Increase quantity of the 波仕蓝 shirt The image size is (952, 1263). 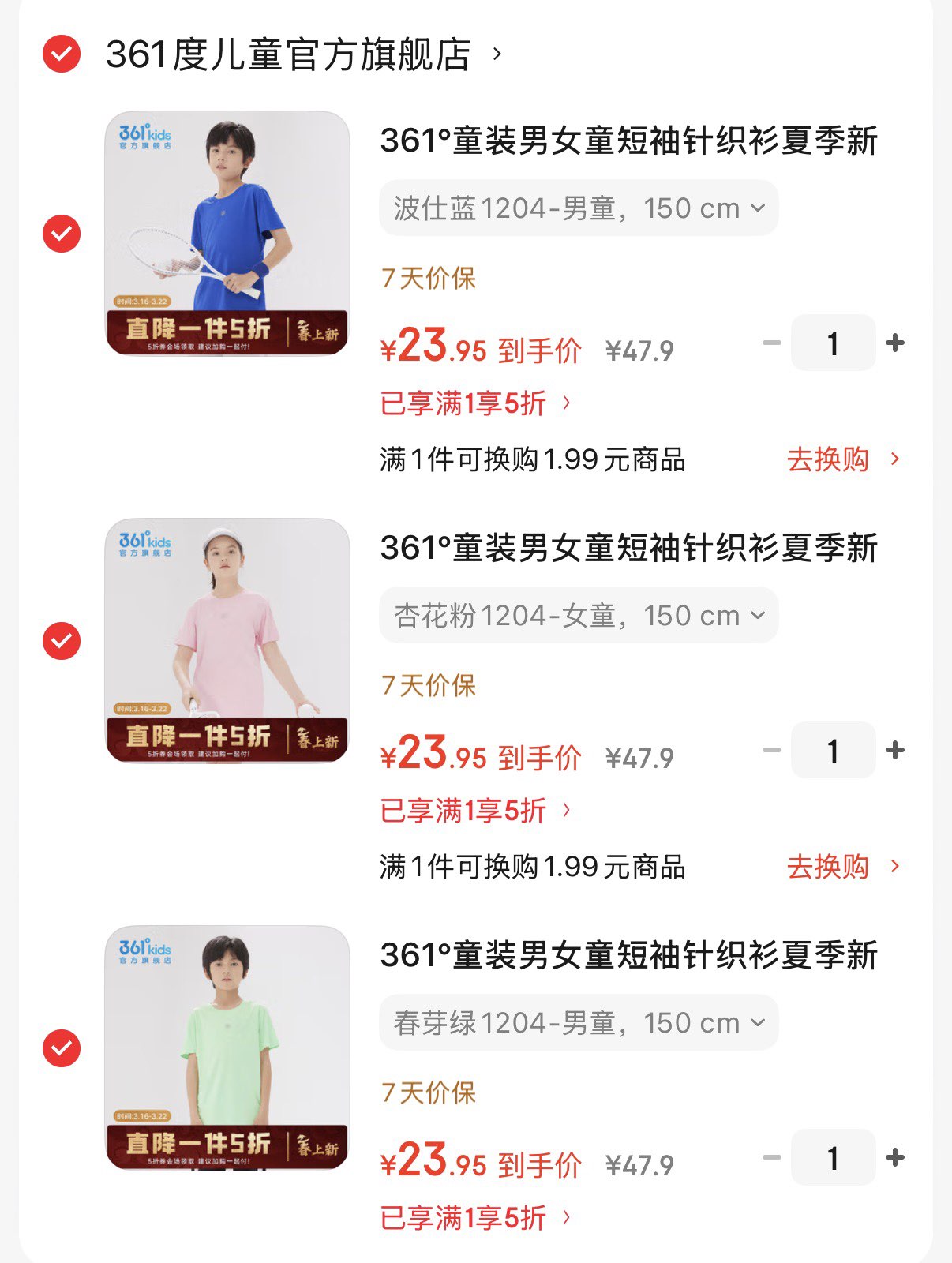coord(895,343)
